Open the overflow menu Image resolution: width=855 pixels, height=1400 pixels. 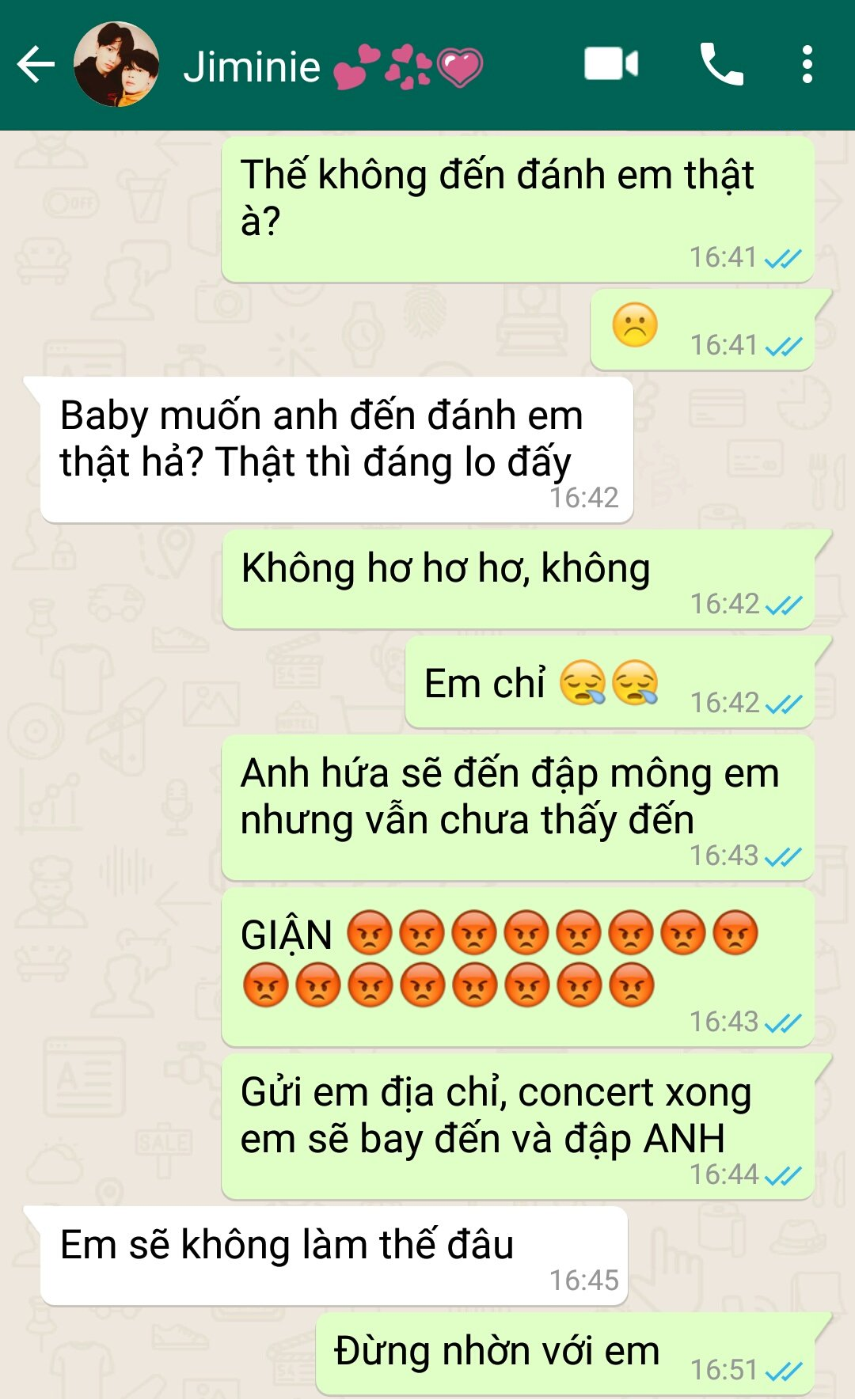[x=807, y=65]
